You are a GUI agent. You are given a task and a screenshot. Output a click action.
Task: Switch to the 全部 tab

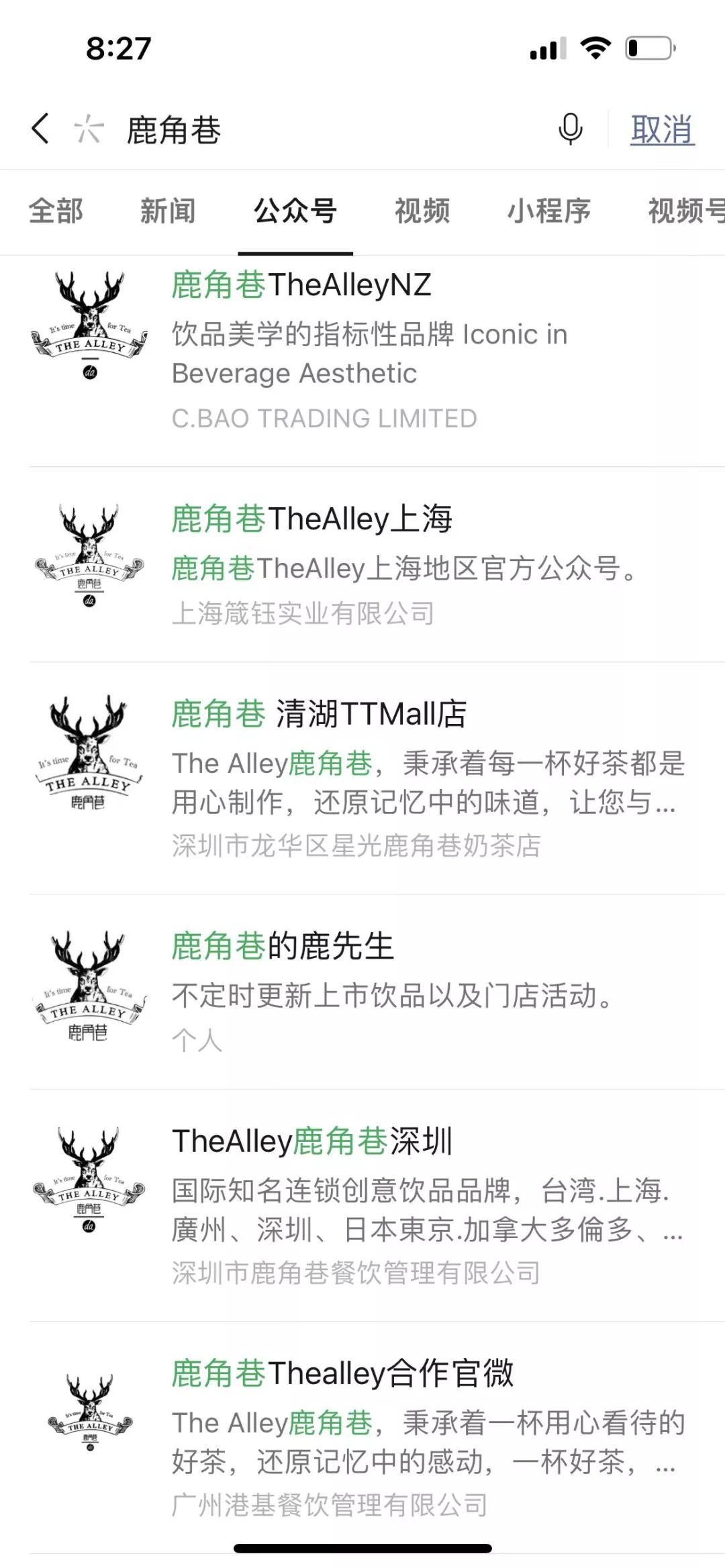click(56, 211)
